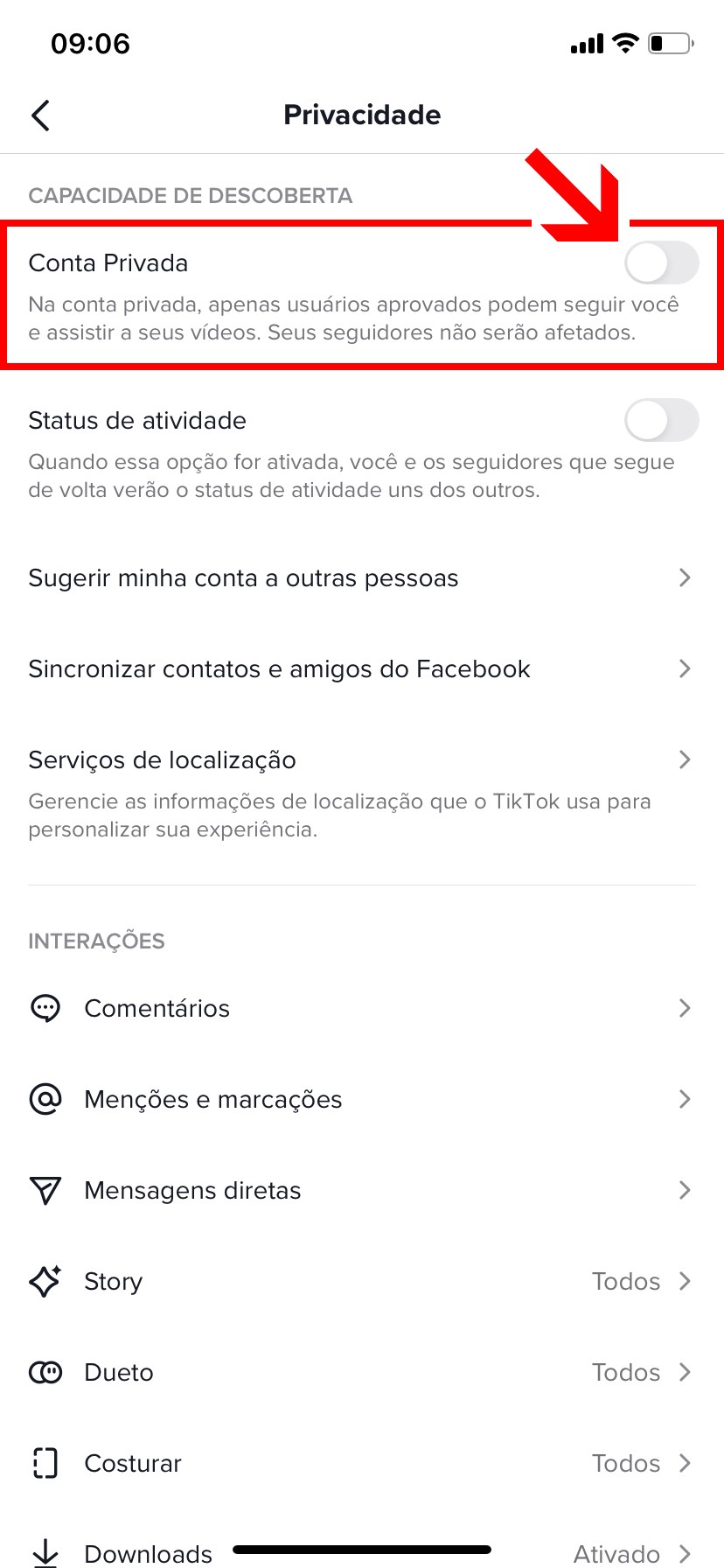Tap the Costurar setting row
Viewport: 724px width, 1568px height.
click(360, 1464)
